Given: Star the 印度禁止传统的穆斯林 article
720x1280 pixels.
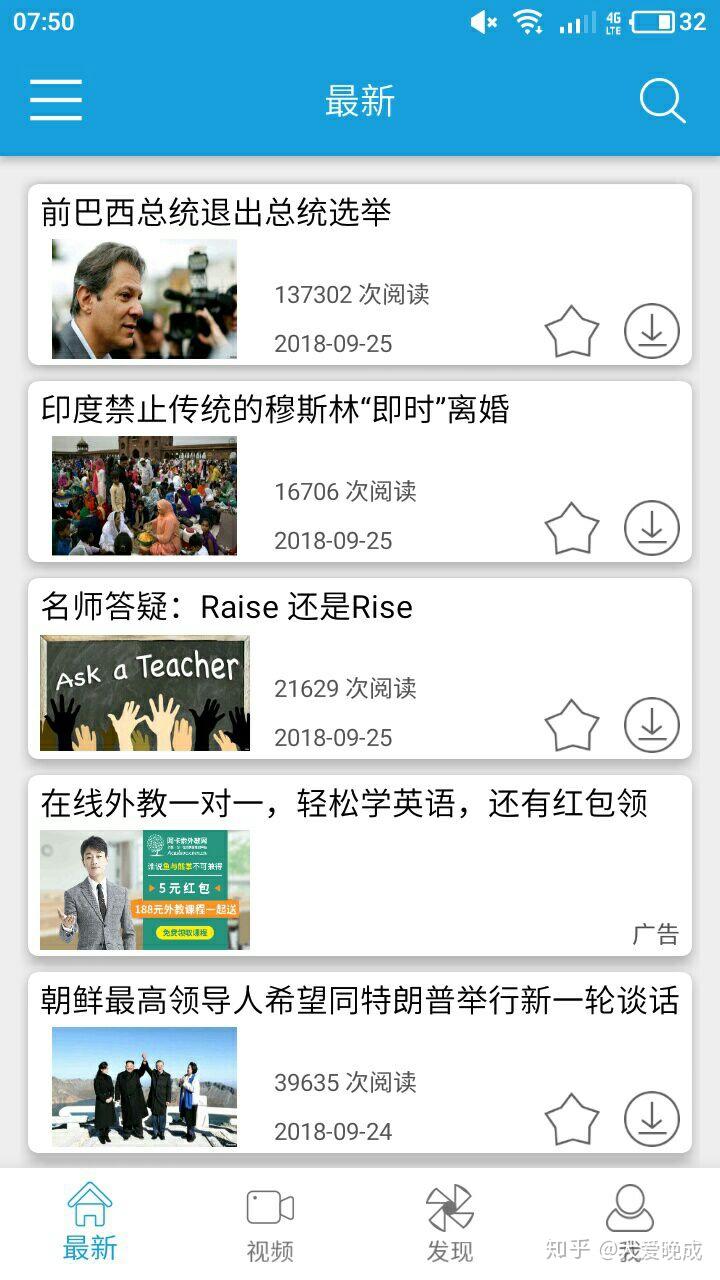Looking at the screenshot, I should [x=572, y=529].
